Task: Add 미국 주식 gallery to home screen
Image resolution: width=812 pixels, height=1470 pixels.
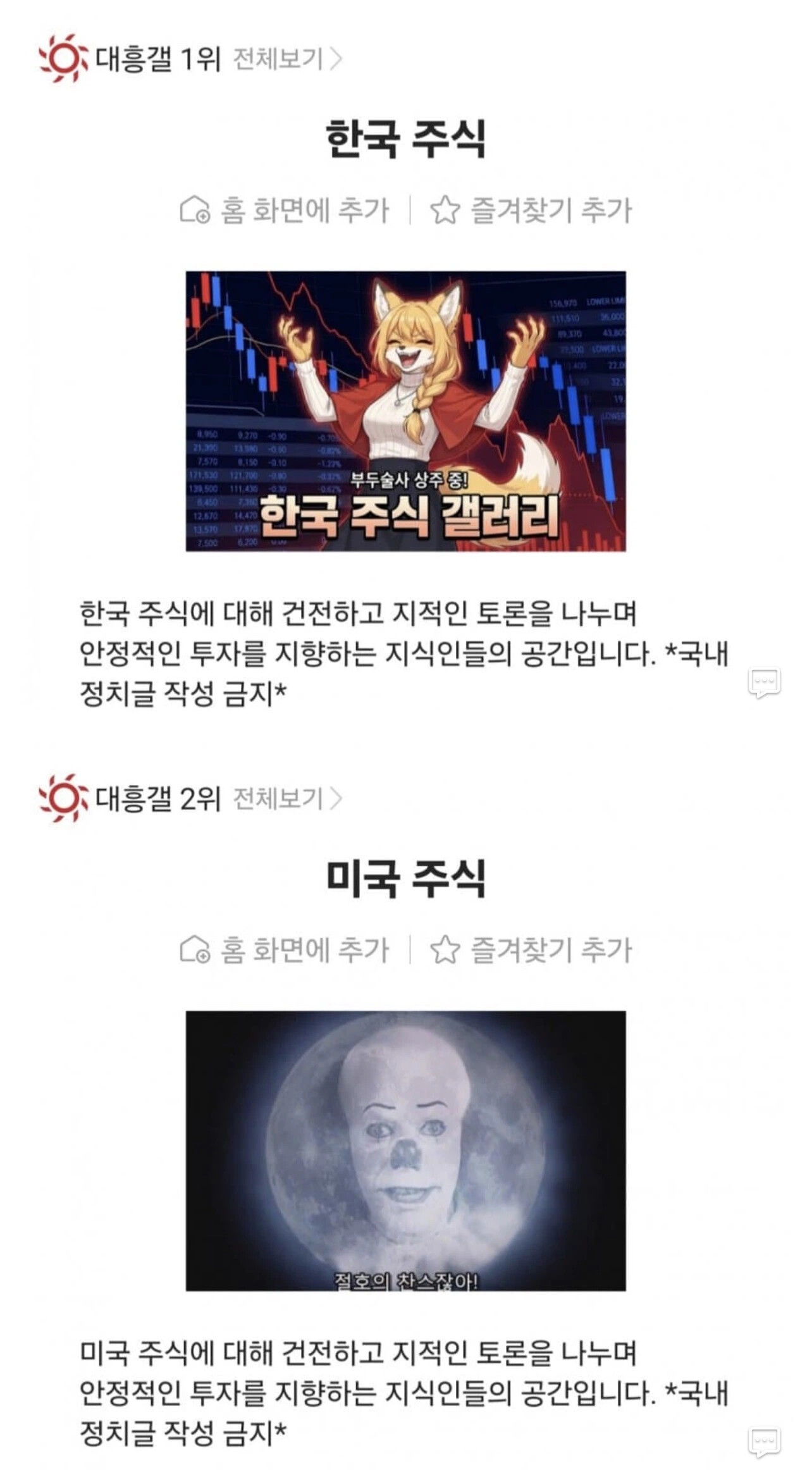Action: pos(285,949)
